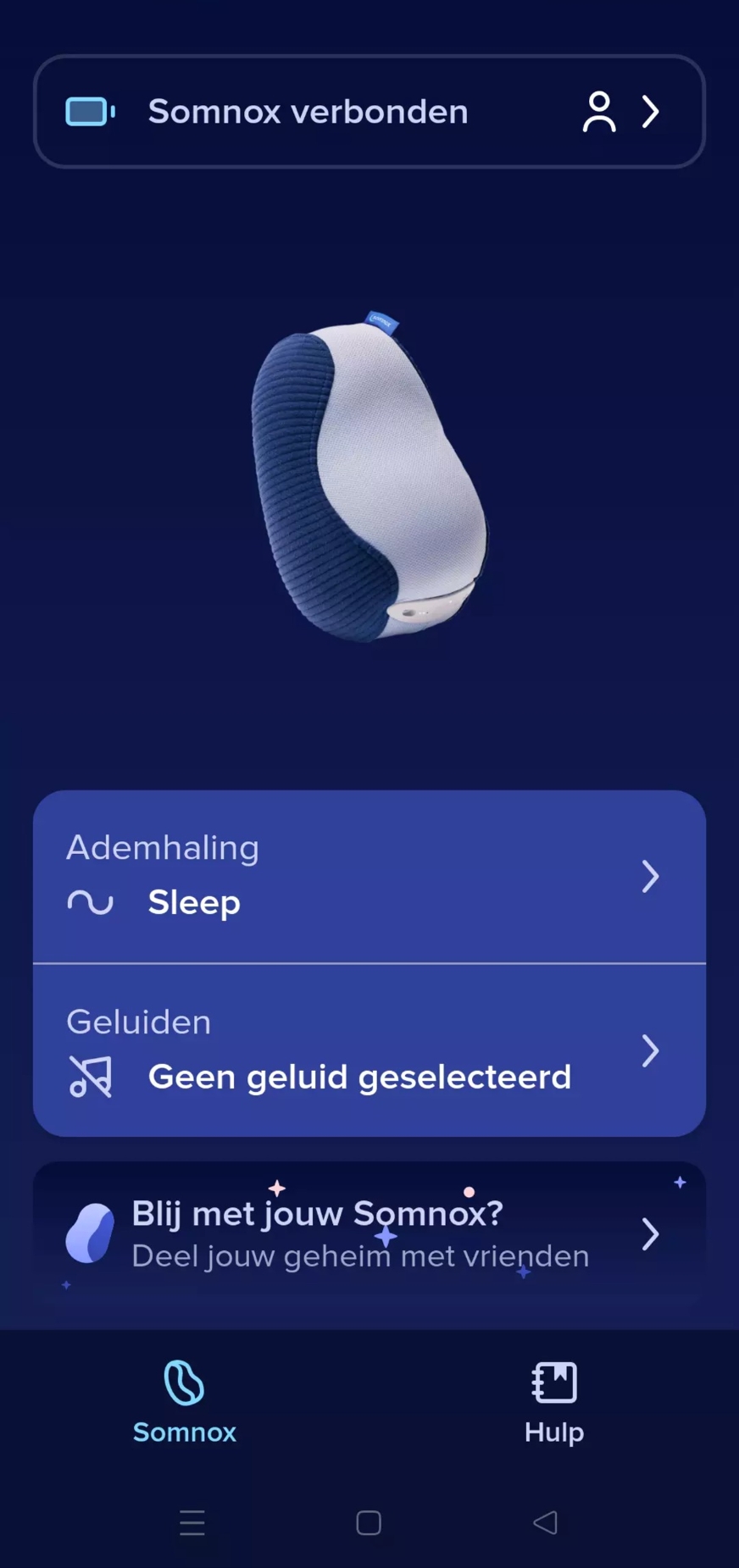Open Hulp via the booklet icon
Viewport: 739px width, 1568px height.
pyautogui.click(x=553, y=1381)
